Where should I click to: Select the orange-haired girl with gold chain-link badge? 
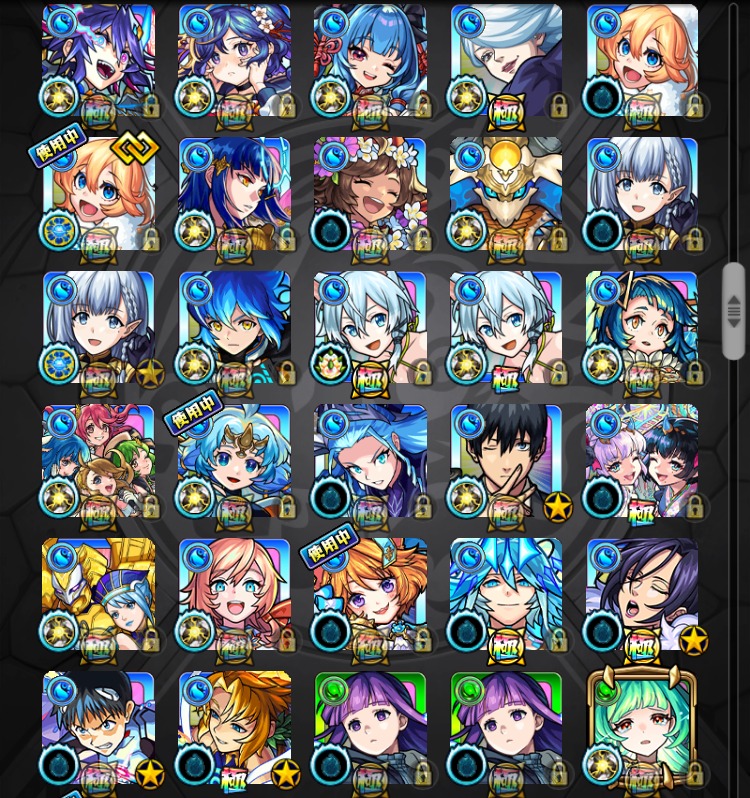98,194
